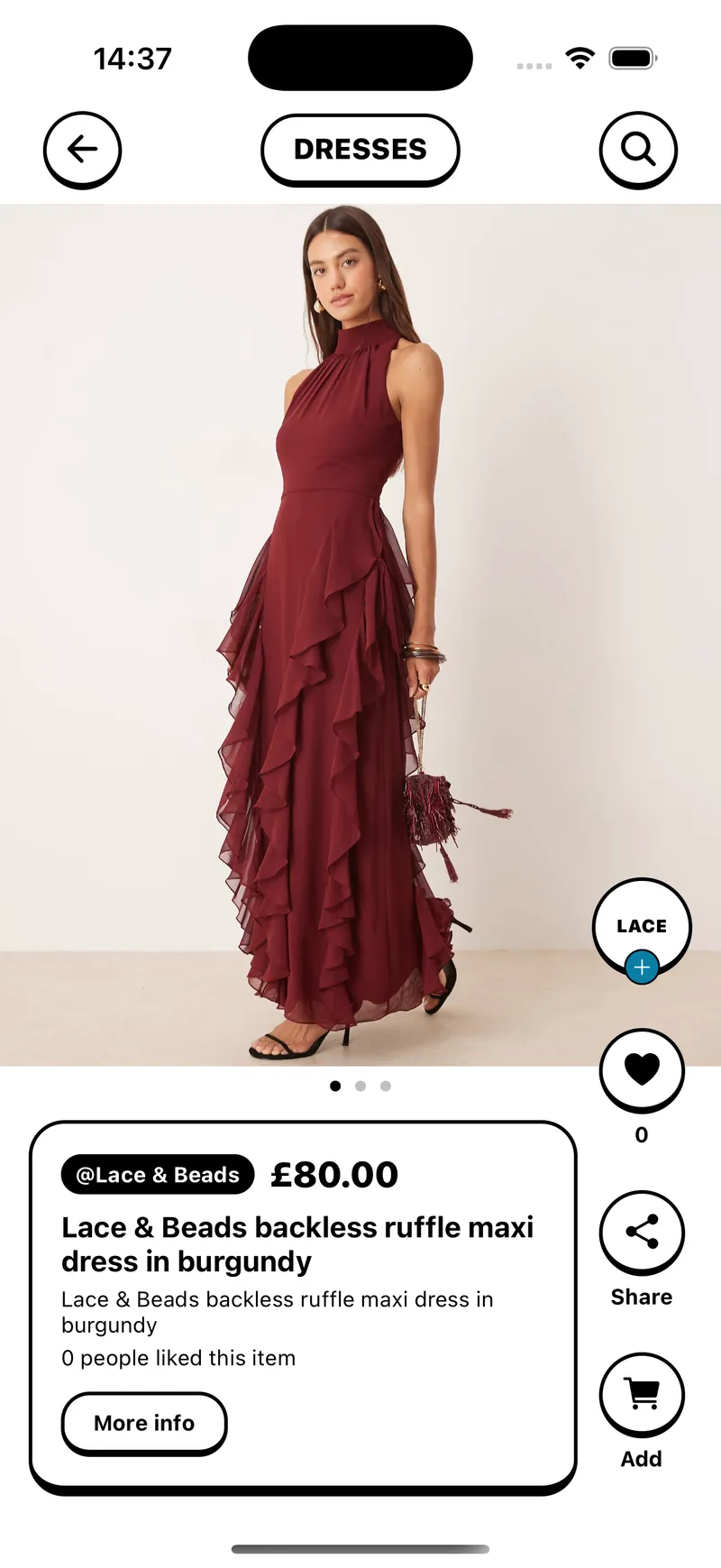
Task: Jump to the second photo dot
Action: click(360, 1086)
